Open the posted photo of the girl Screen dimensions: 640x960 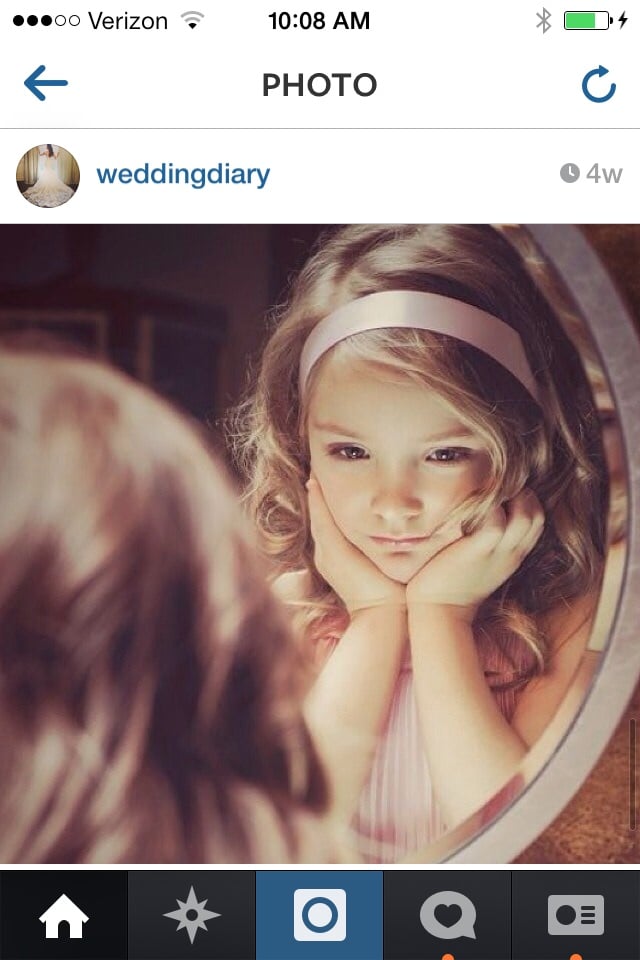pos(320,543)
